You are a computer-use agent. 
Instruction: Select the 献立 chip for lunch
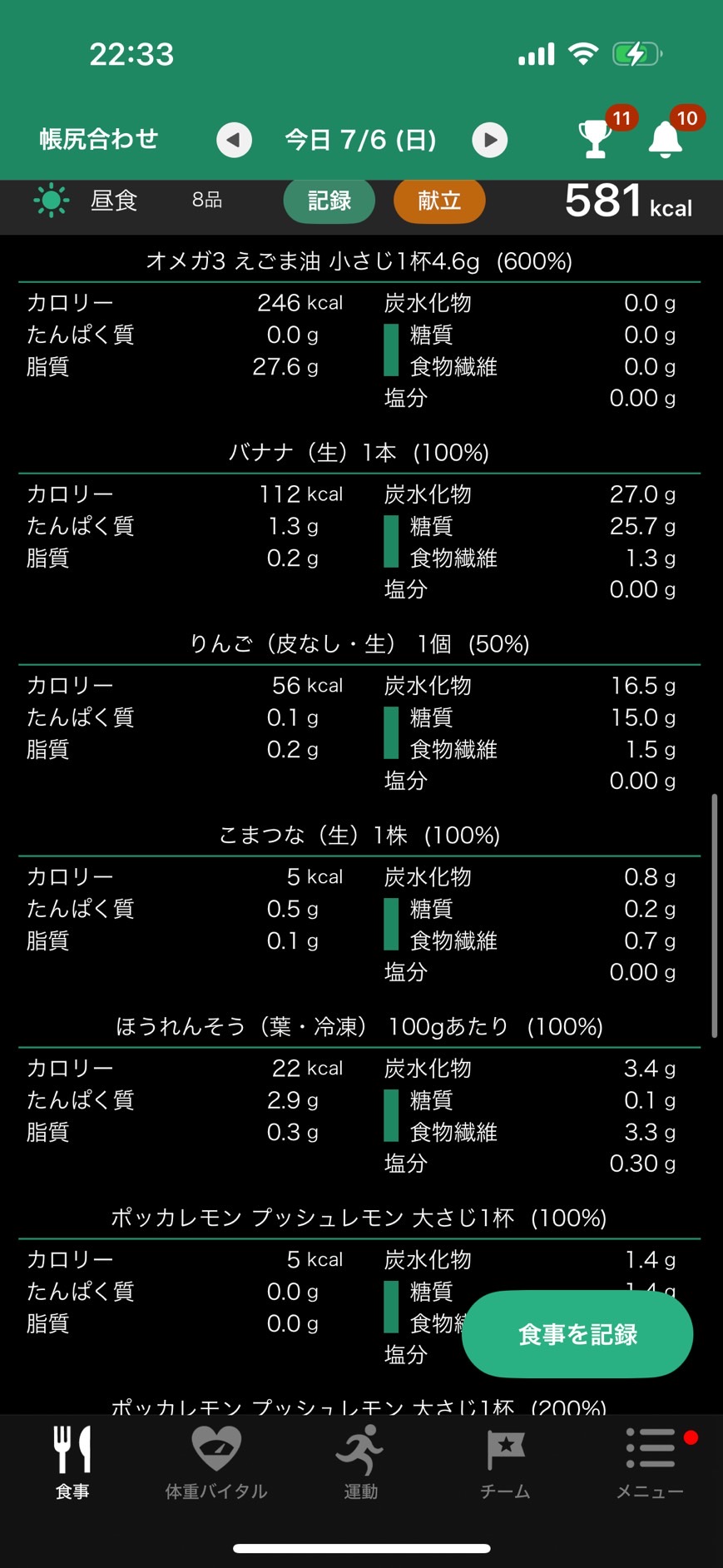click(439, 201)
